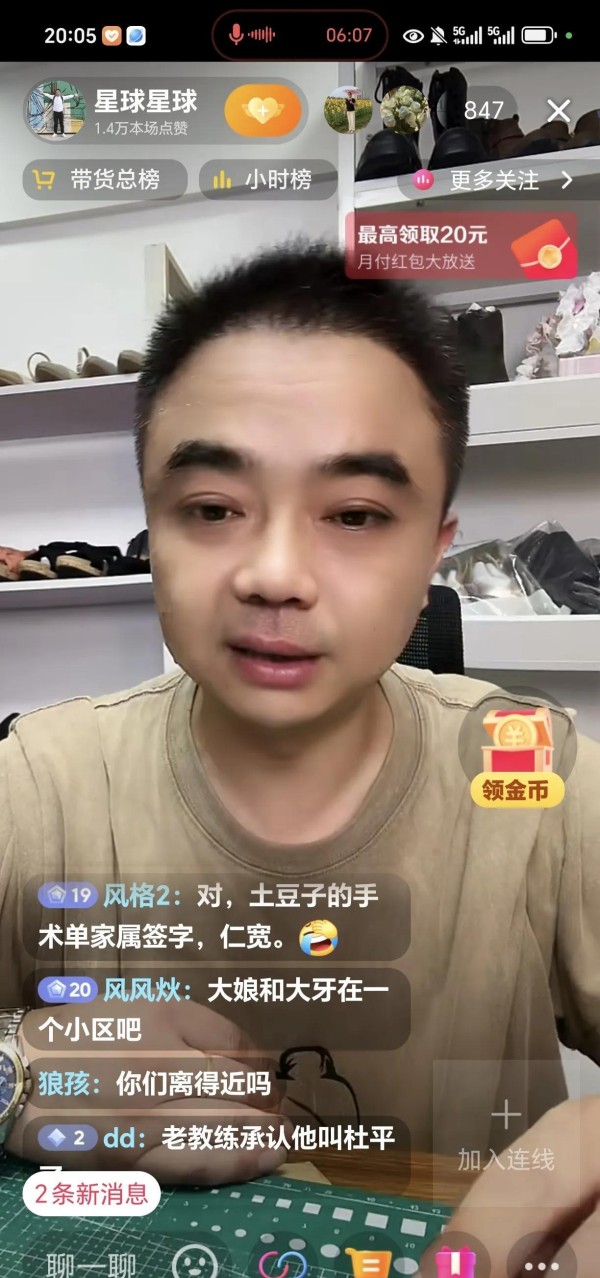Open the 聊一聊 chat input

(90, 1262)
